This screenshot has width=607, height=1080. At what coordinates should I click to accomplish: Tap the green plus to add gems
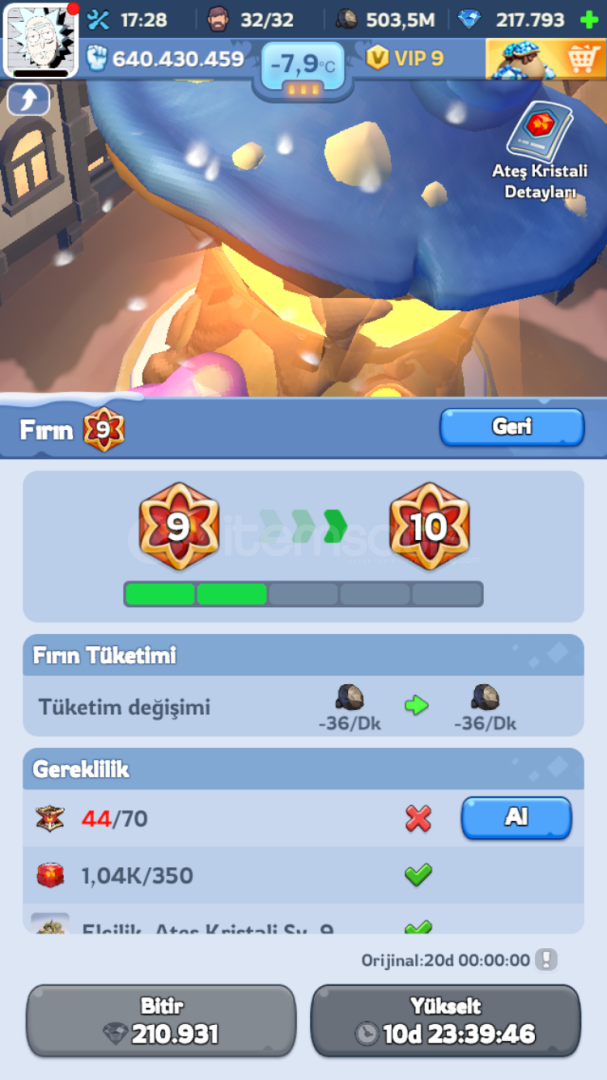click(589, 19)
